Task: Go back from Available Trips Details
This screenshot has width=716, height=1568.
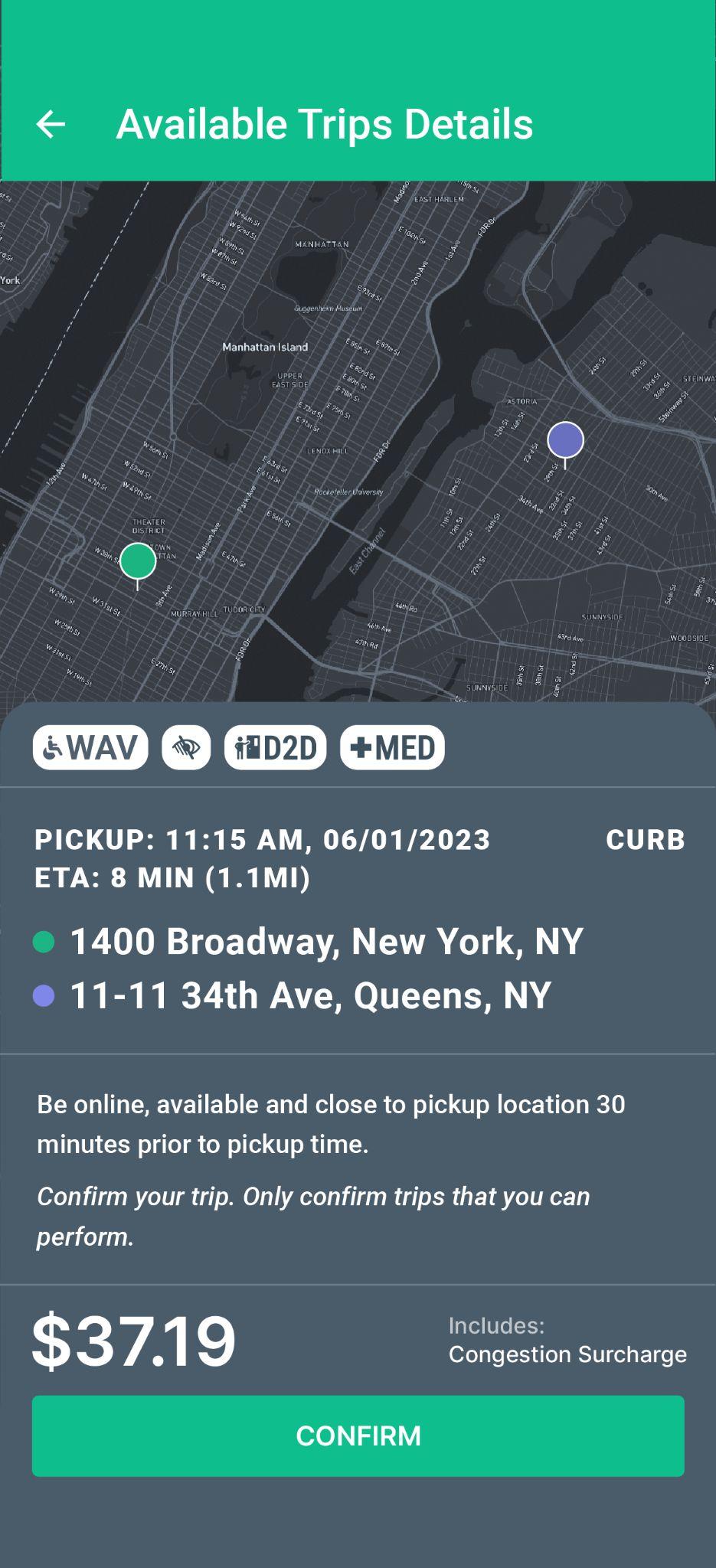Action: click(x=51, y=124)
